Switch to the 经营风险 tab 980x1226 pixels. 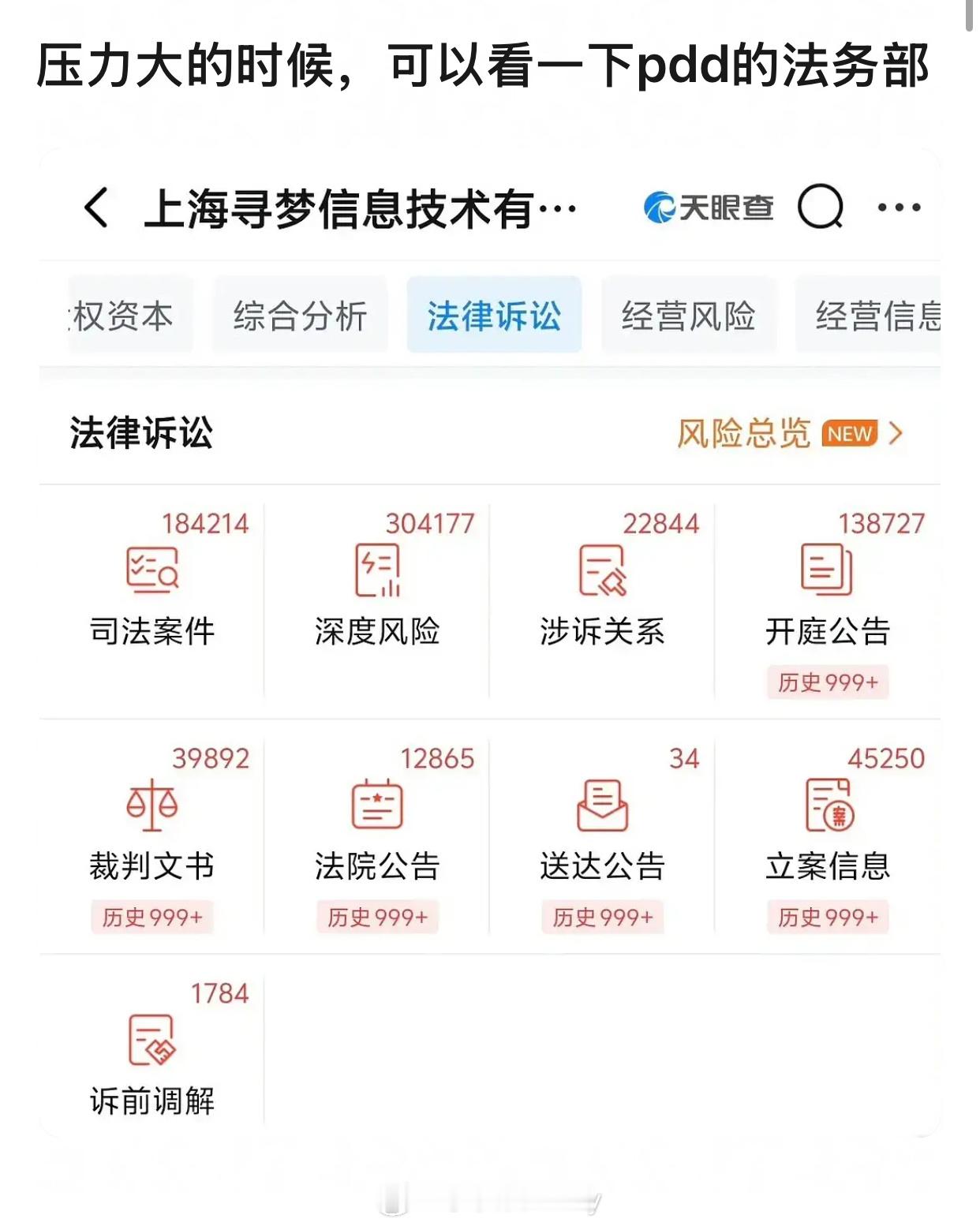688,314
